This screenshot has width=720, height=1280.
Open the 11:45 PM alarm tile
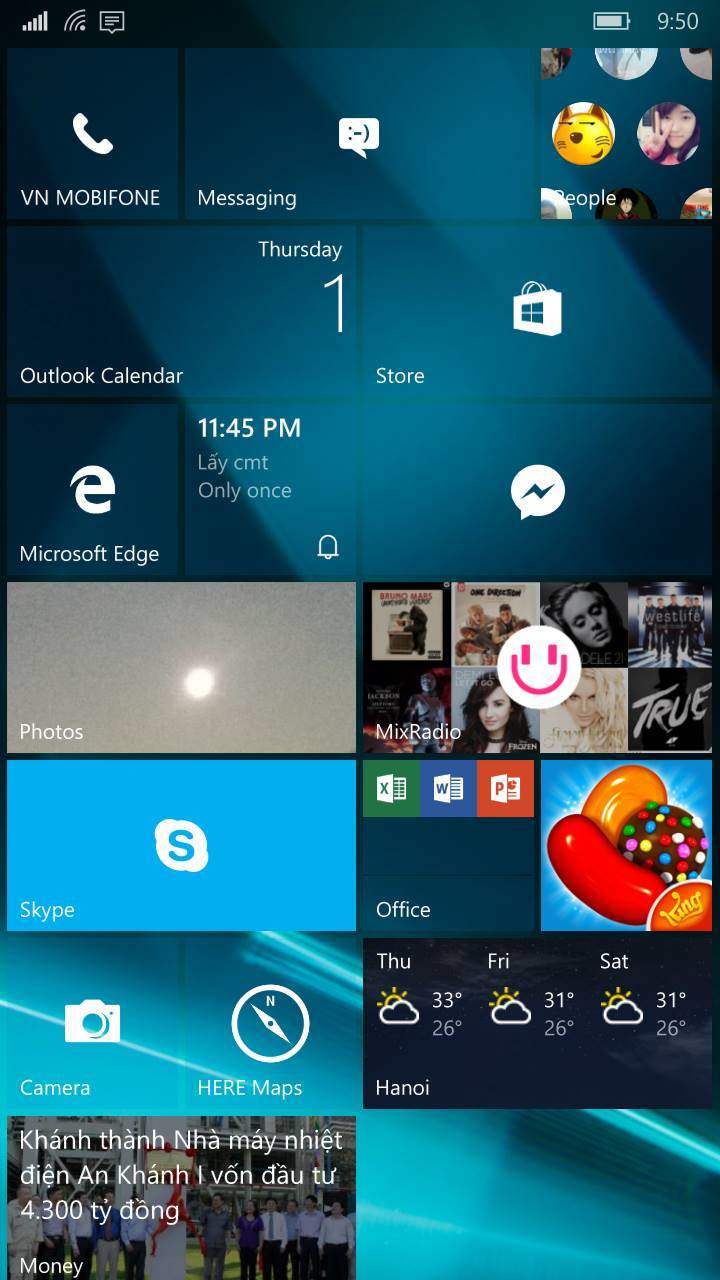(x=270, y=490)
